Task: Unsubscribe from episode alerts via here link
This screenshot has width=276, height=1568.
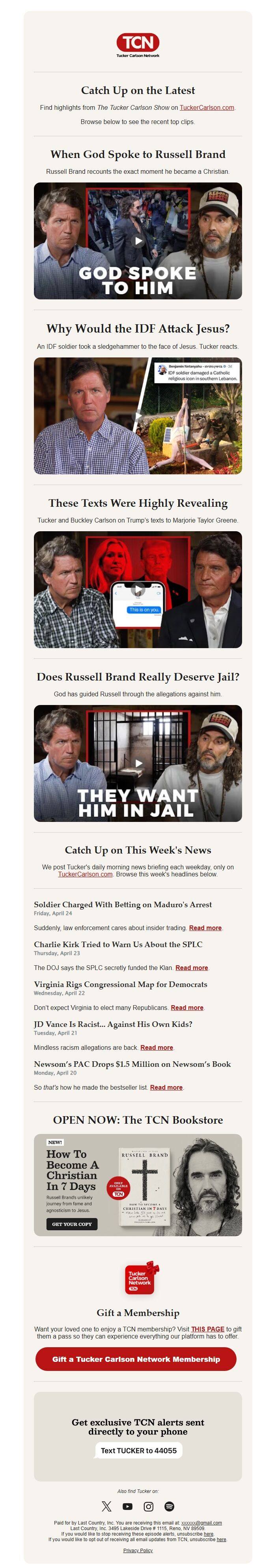Action: point(209,1534)
